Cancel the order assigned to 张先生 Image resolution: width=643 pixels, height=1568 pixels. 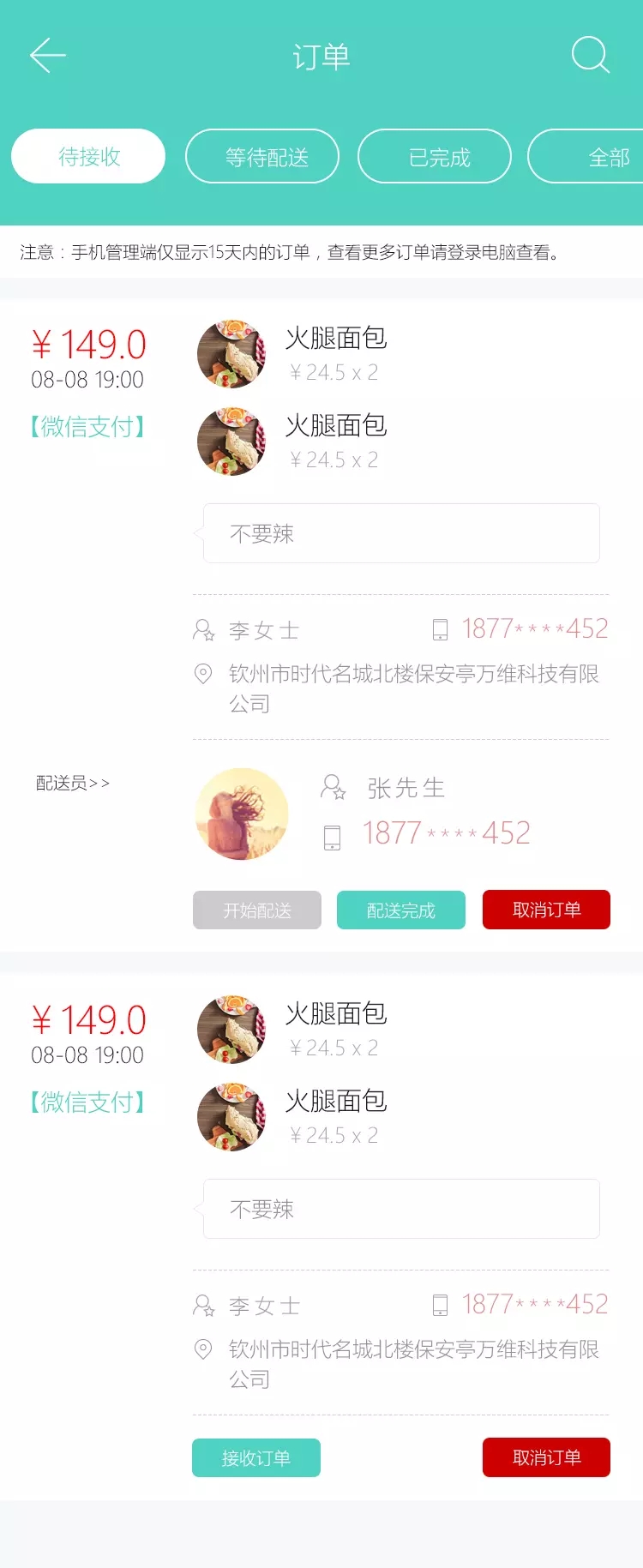pos(546,910)
